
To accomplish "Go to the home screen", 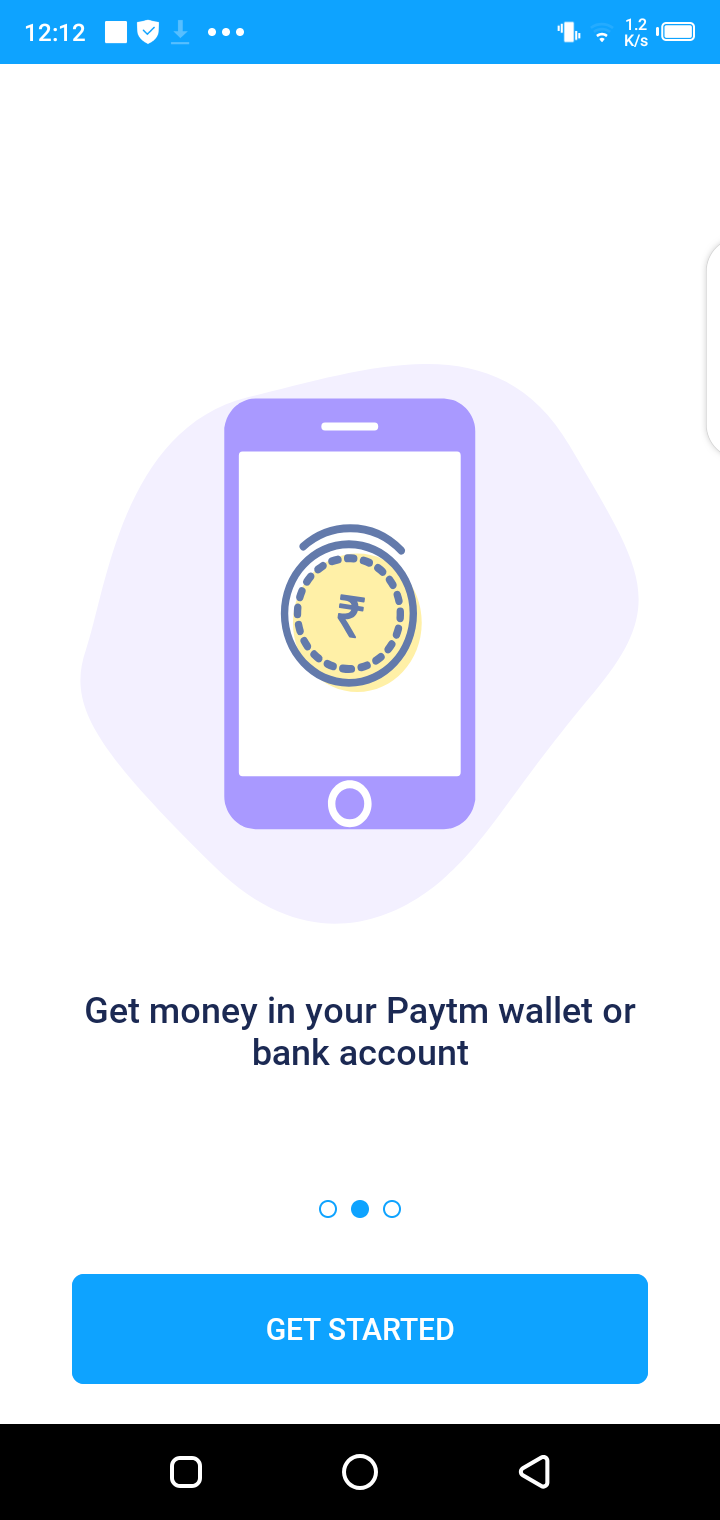I will (360, 1472).
